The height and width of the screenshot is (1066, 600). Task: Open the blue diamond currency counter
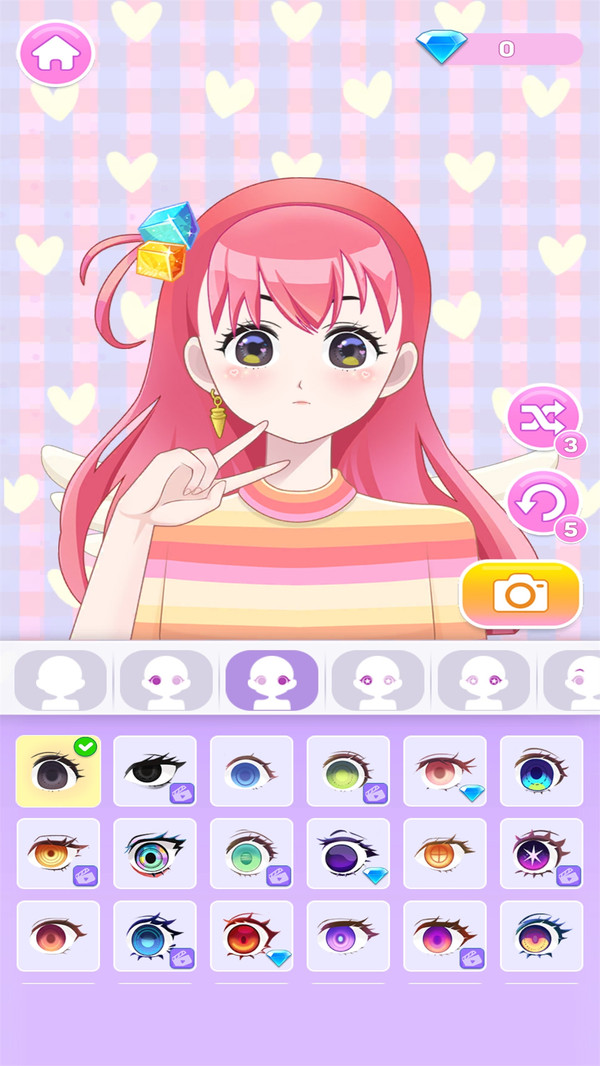point(499,48)
